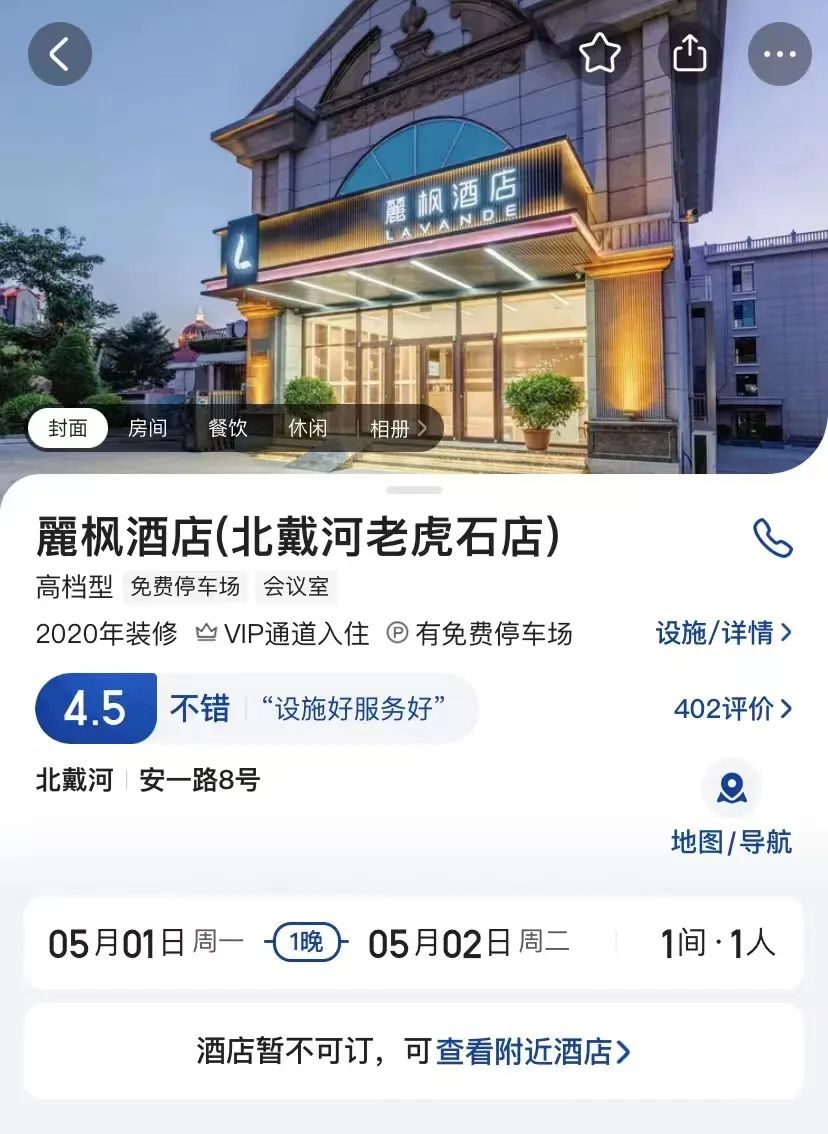Switch to the 餐饮 photo tab

coord(228,428)
